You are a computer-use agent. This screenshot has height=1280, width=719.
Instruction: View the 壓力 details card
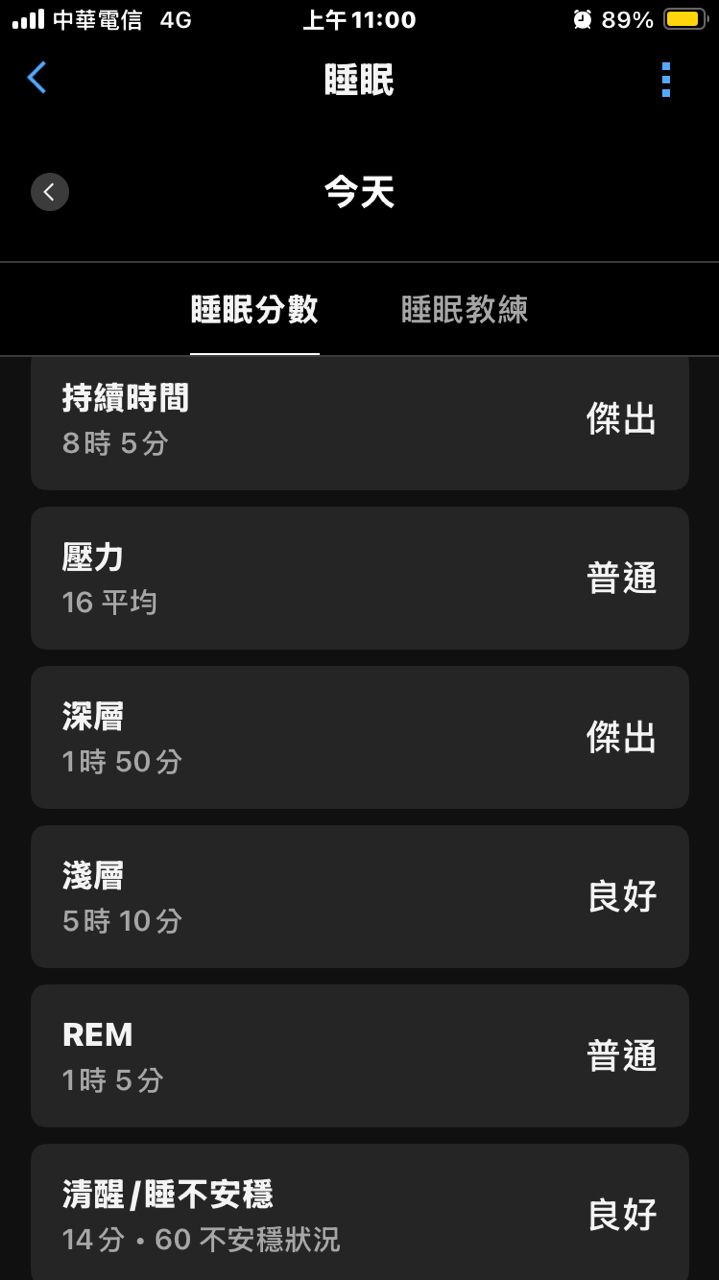[x=359, y=578]
